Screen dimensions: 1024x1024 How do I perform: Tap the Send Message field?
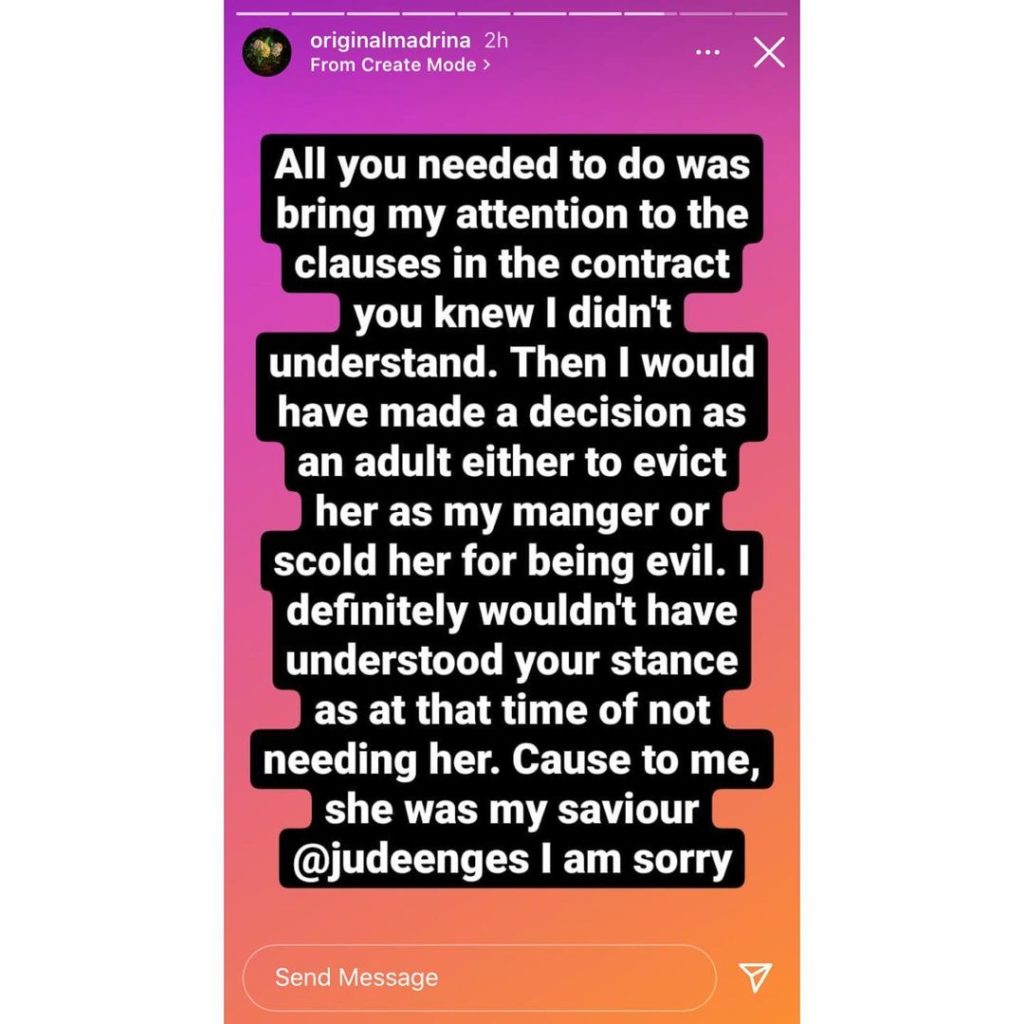[480, 977]
